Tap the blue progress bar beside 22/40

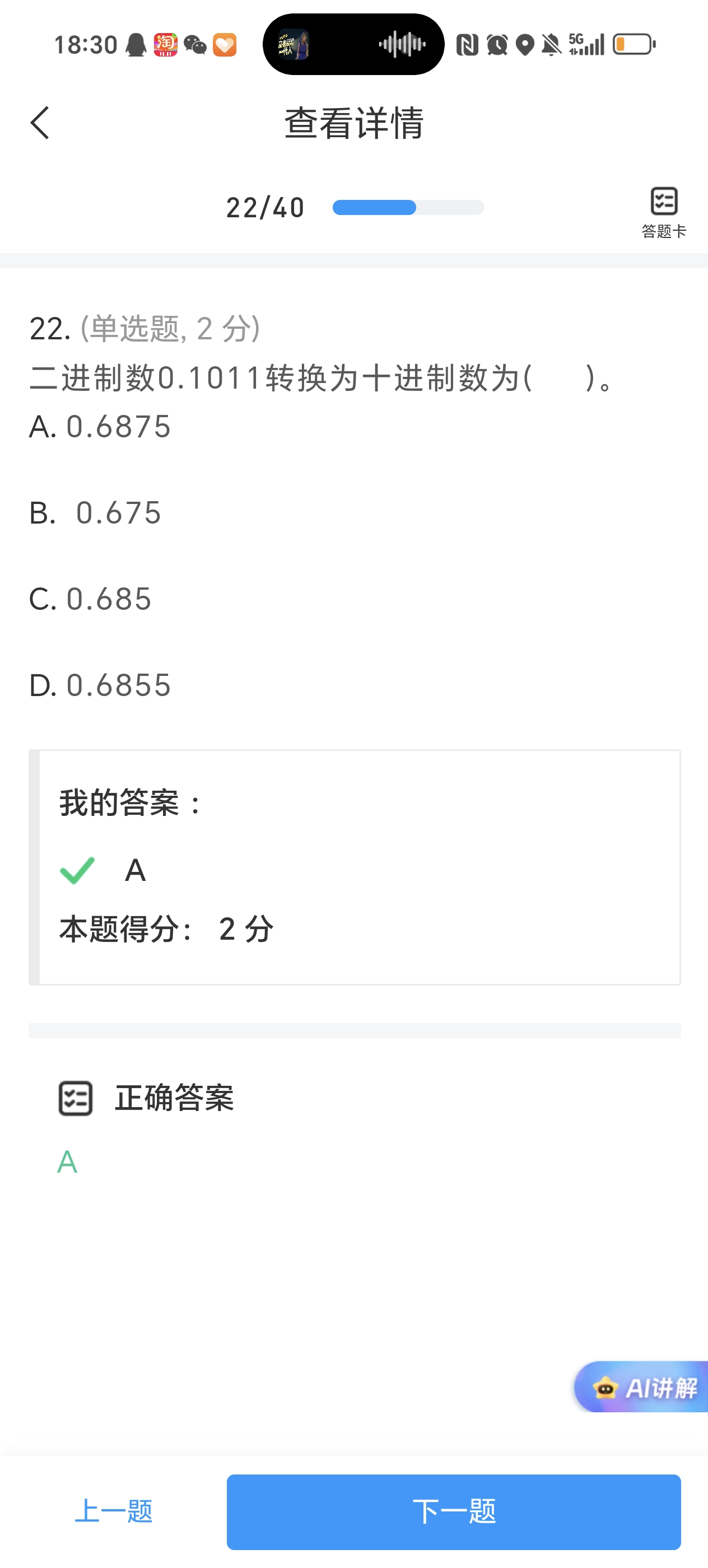(x=374, y=208)
